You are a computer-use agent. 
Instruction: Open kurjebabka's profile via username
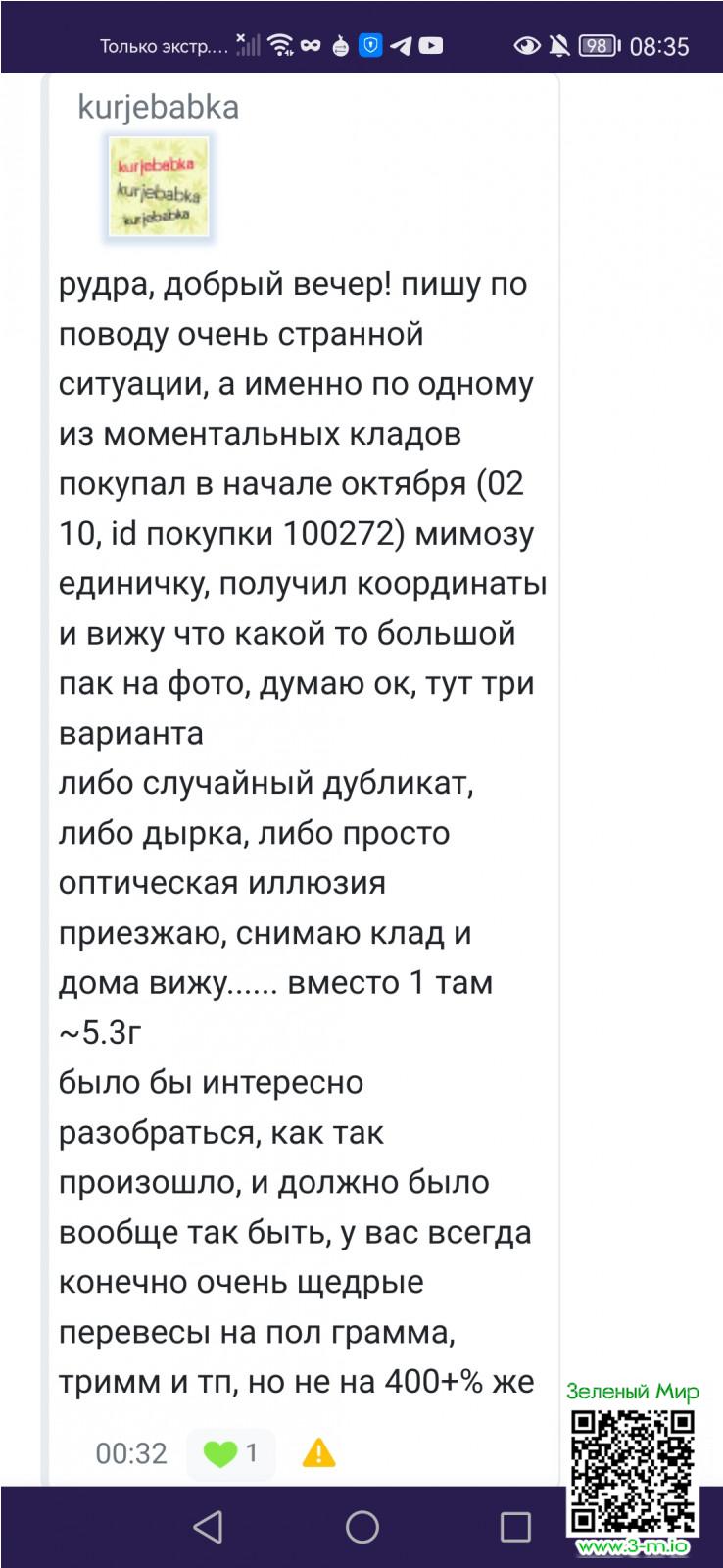[x=158, y=107]
